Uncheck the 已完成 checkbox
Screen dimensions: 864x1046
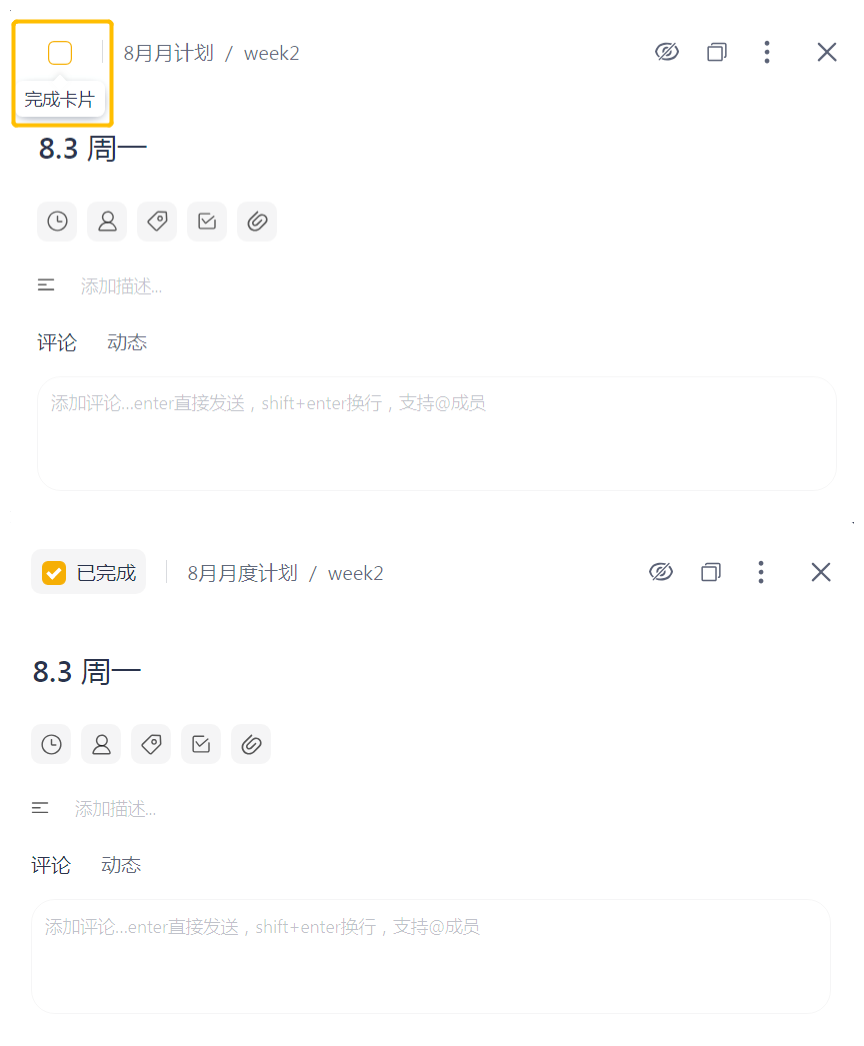click(54, 573)
